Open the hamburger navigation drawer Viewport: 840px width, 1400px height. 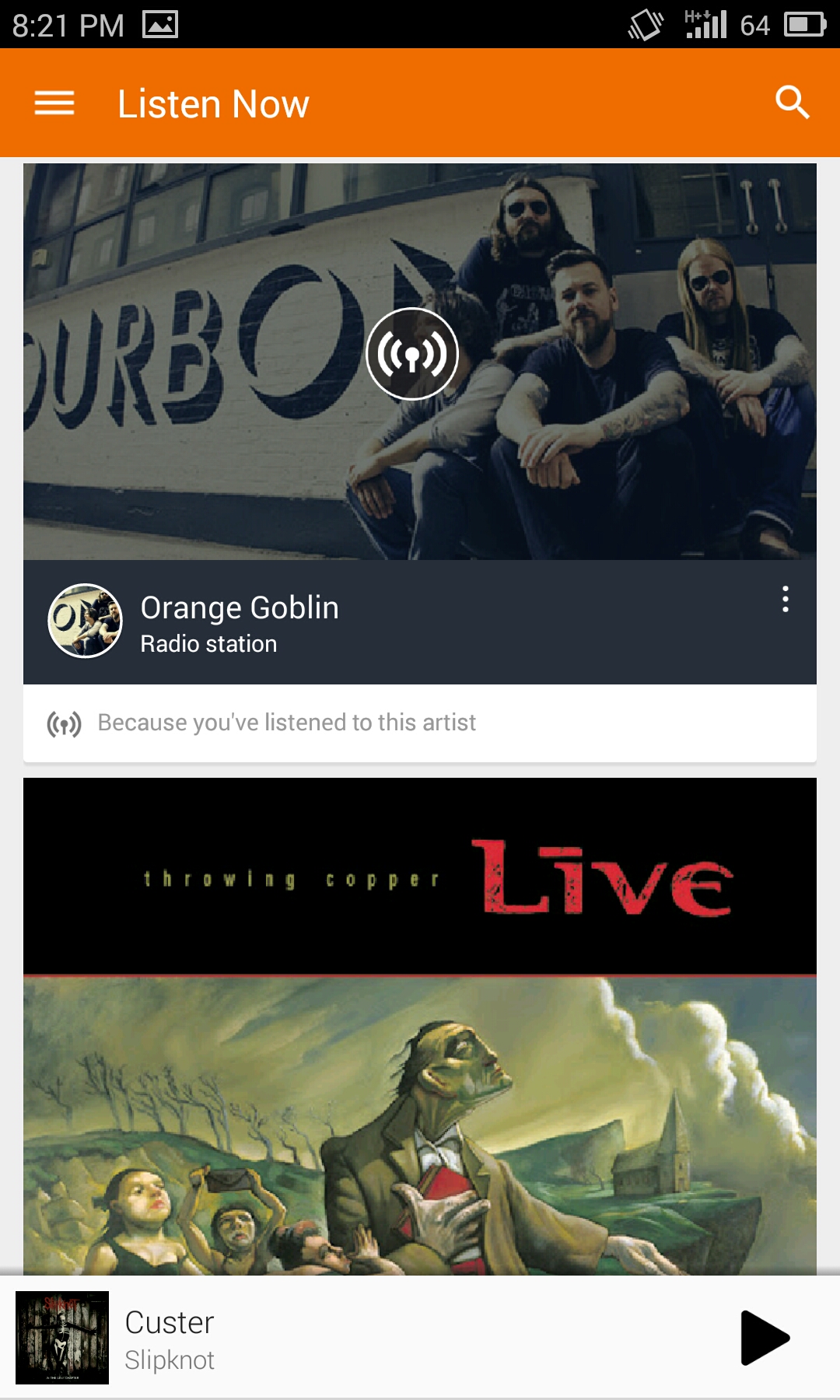54,103
